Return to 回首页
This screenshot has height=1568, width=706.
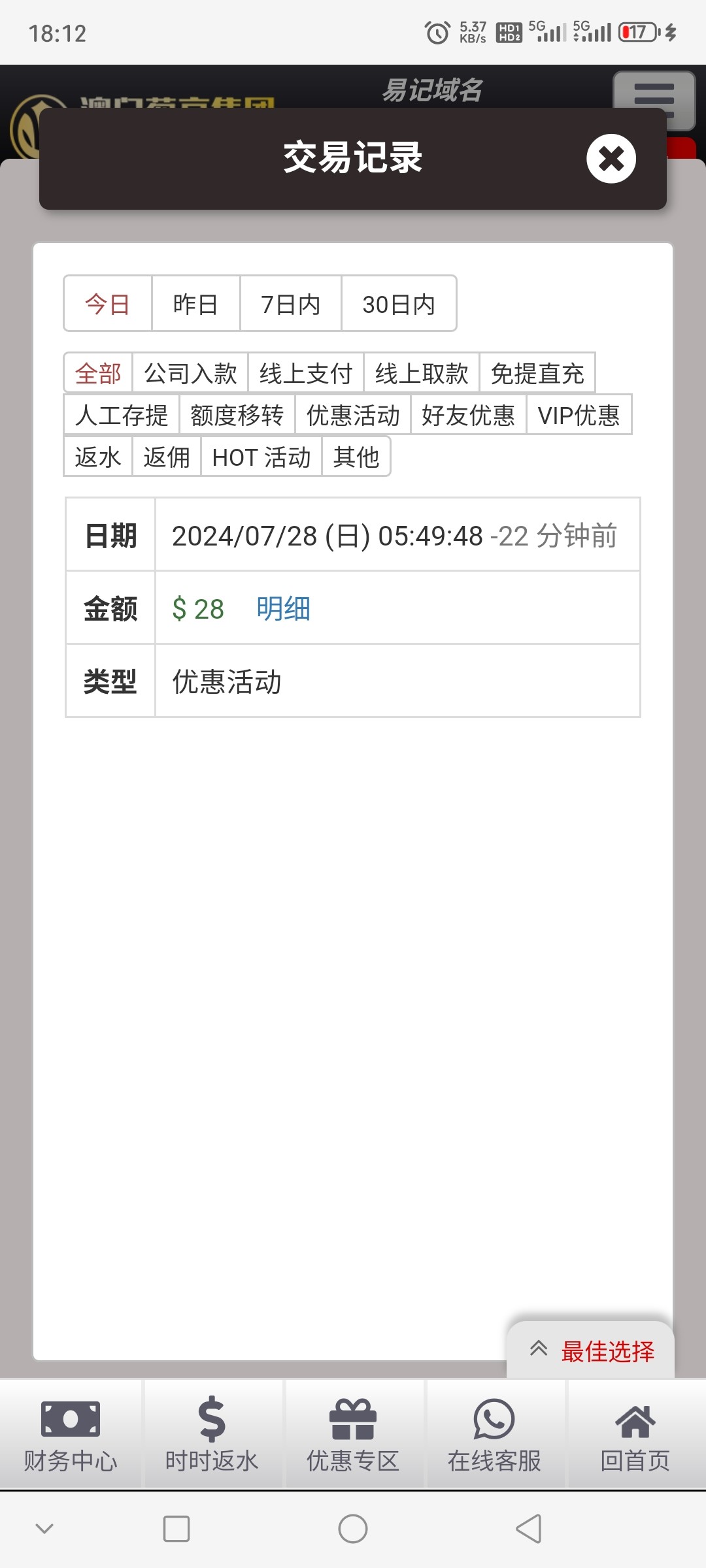point(635,1435)
